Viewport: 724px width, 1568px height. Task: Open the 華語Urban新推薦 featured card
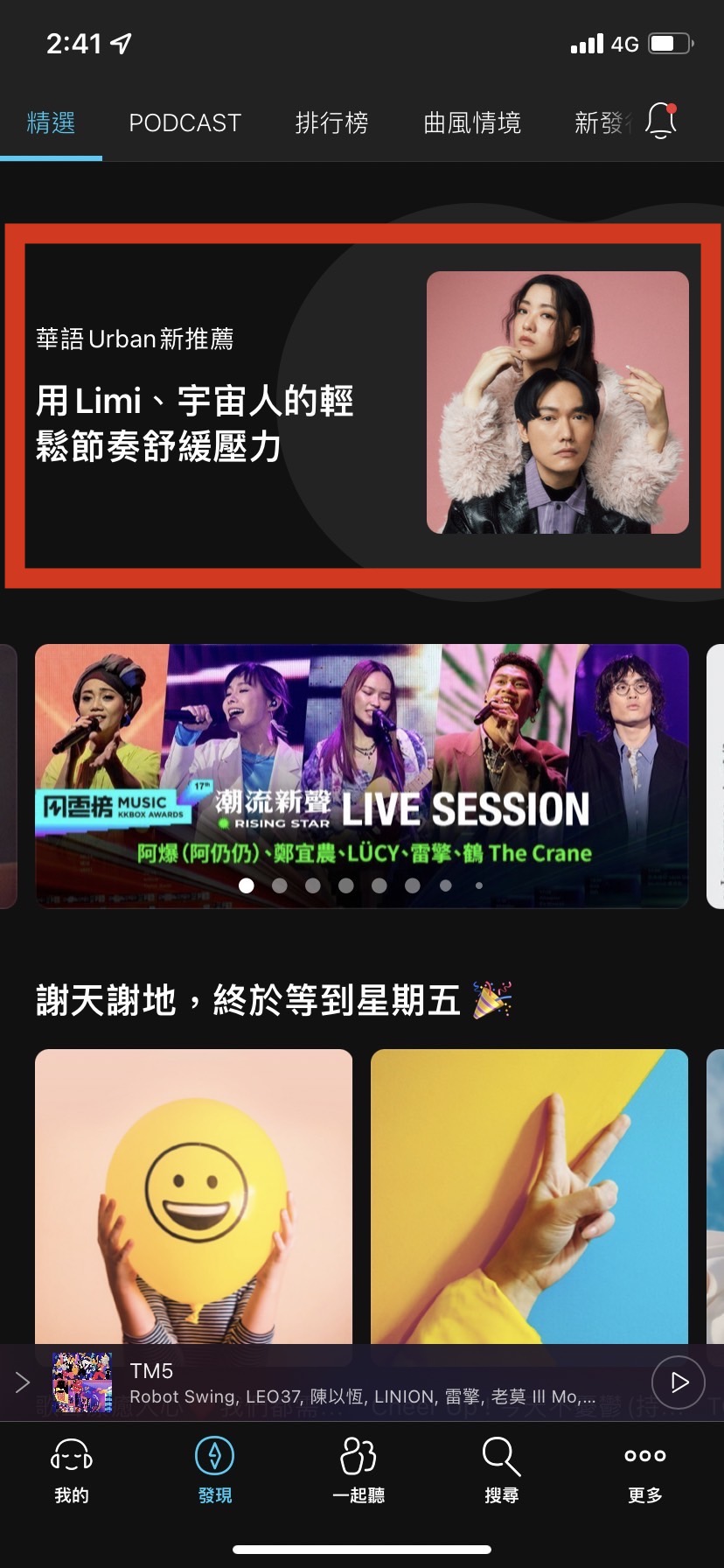pyautogui.click(x=362, y=404)
